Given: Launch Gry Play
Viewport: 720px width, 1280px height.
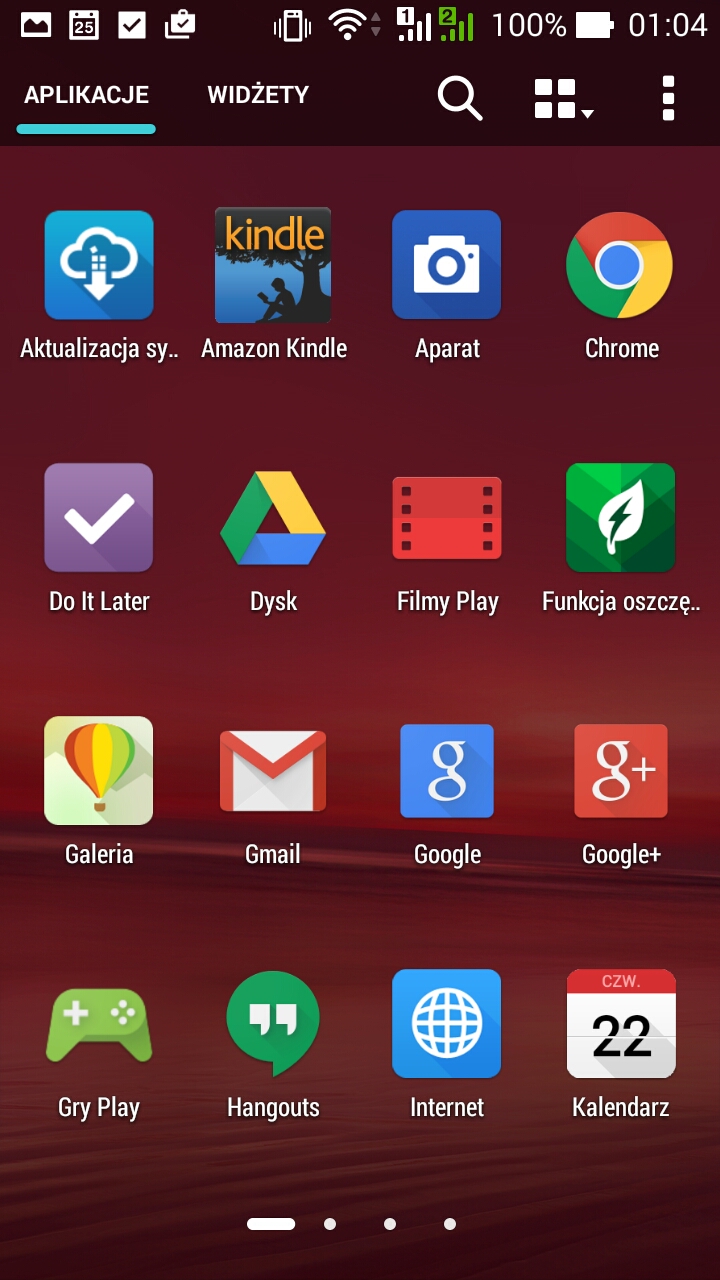Looking at the screenshot, I should 99,1024.
